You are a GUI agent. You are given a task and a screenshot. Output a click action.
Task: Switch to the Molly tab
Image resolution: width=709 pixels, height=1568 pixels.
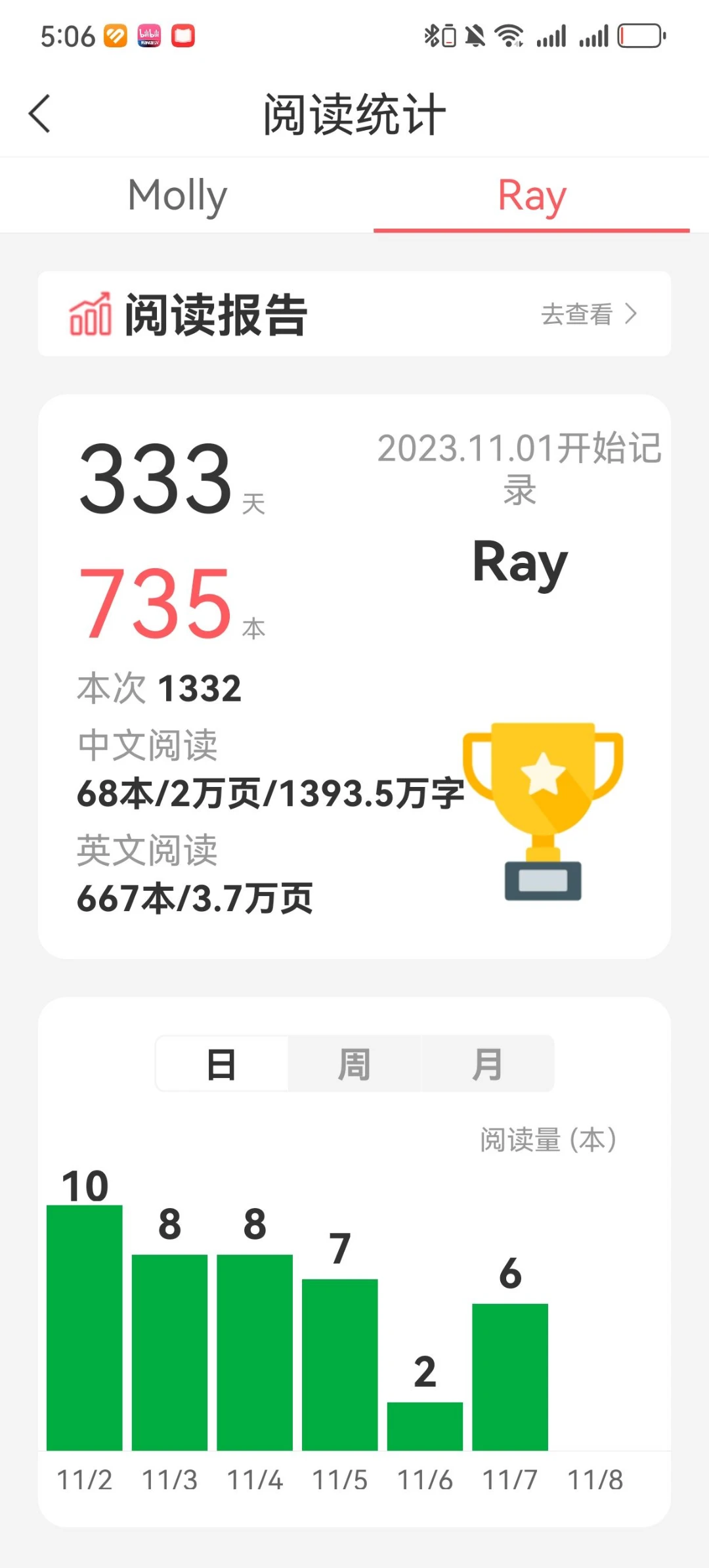(177, 196)
